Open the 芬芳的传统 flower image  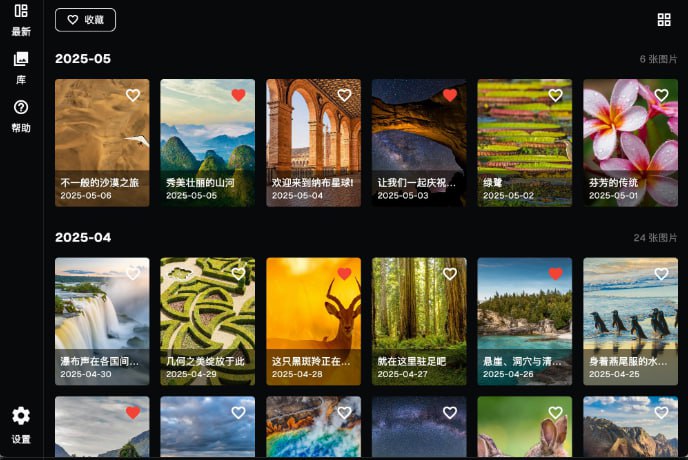pyautogui.click(x=630, y=140)
